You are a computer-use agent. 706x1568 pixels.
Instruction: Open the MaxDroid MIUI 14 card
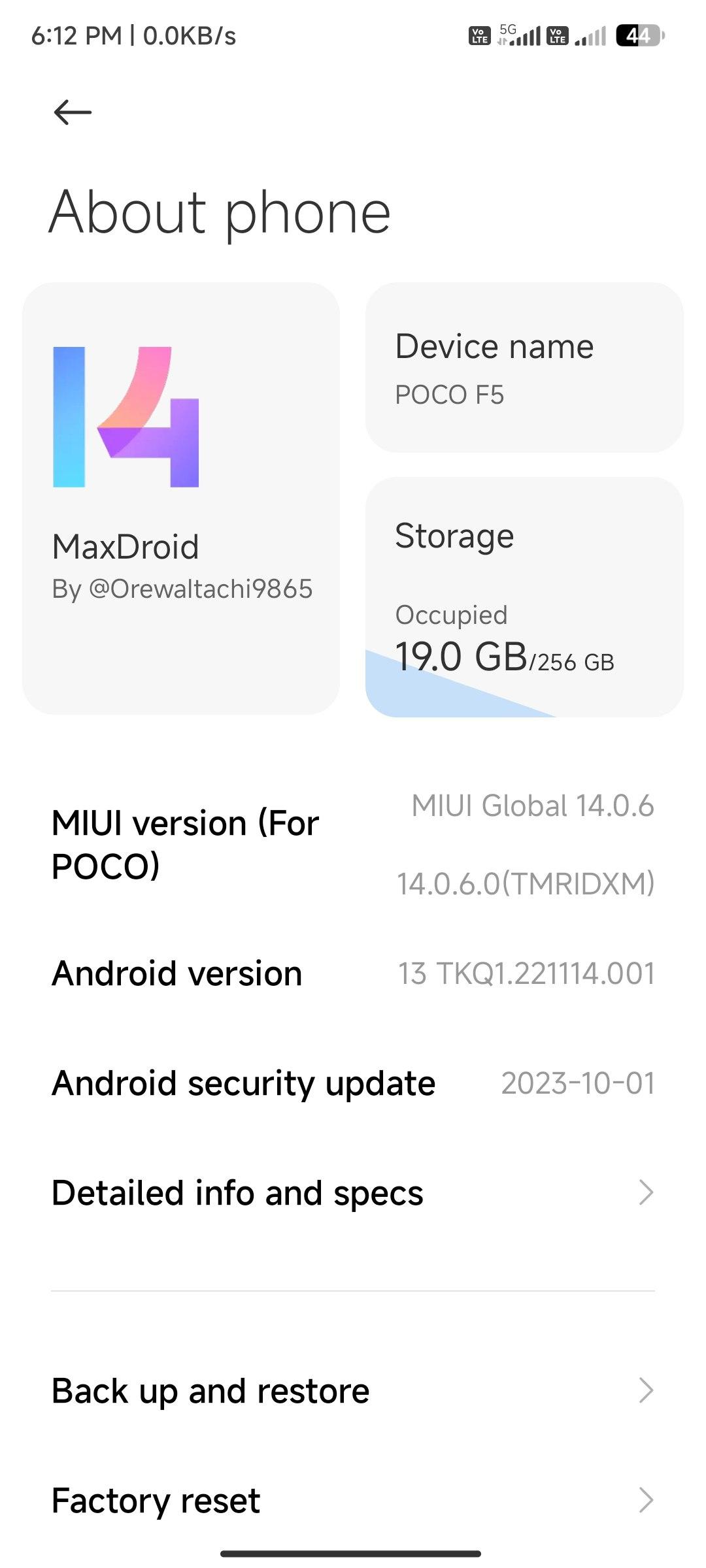pyautogui.click(x=181, y=498)
